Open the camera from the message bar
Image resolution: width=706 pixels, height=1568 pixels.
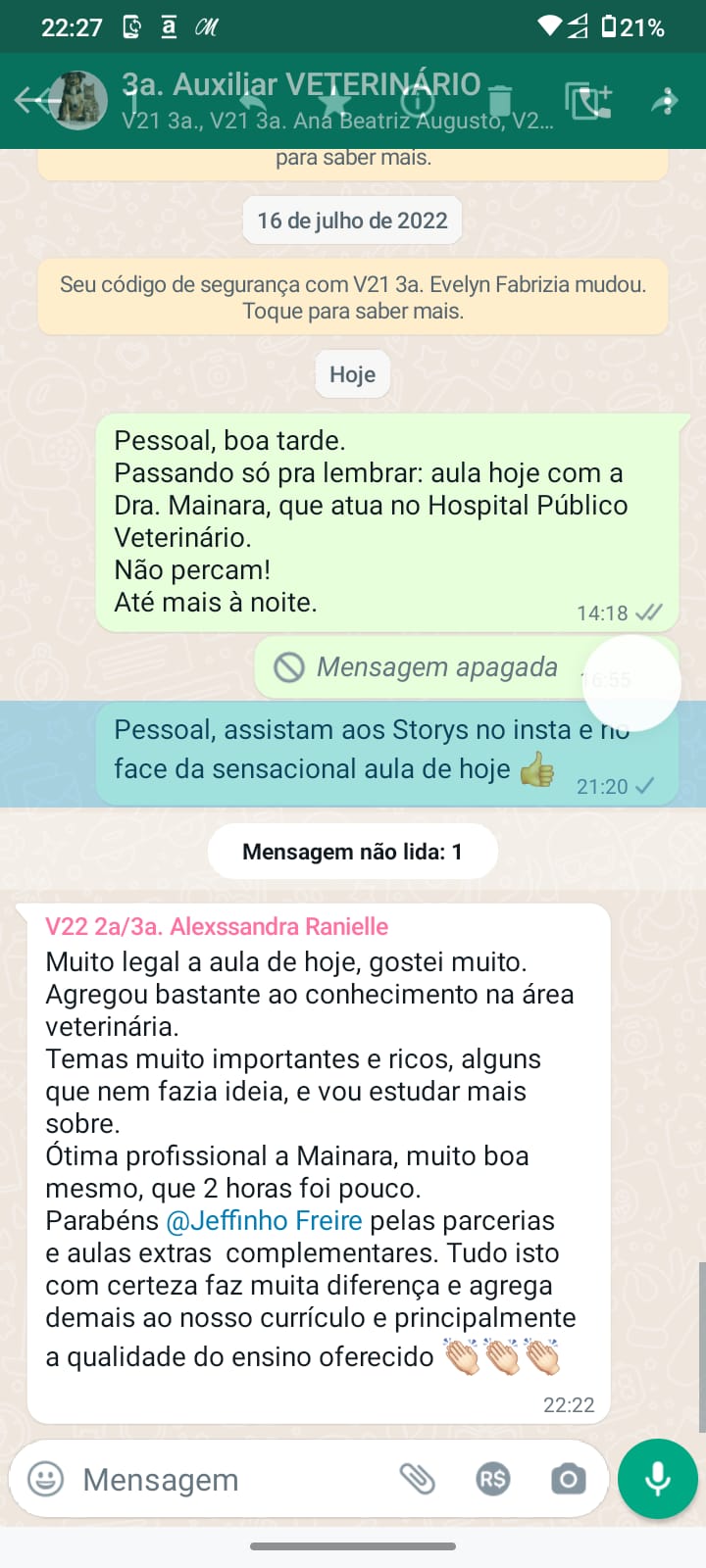pyautogui.click(x=568, y=1479)
